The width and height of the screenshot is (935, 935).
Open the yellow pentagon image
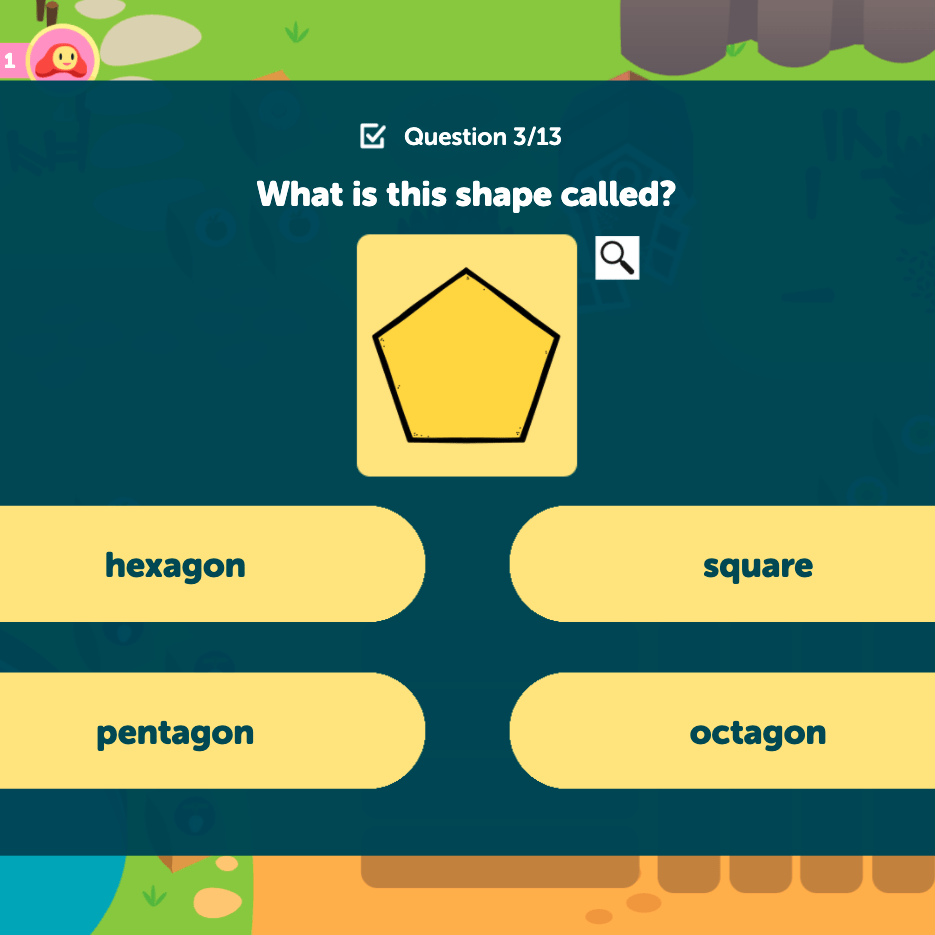point(467,355)
